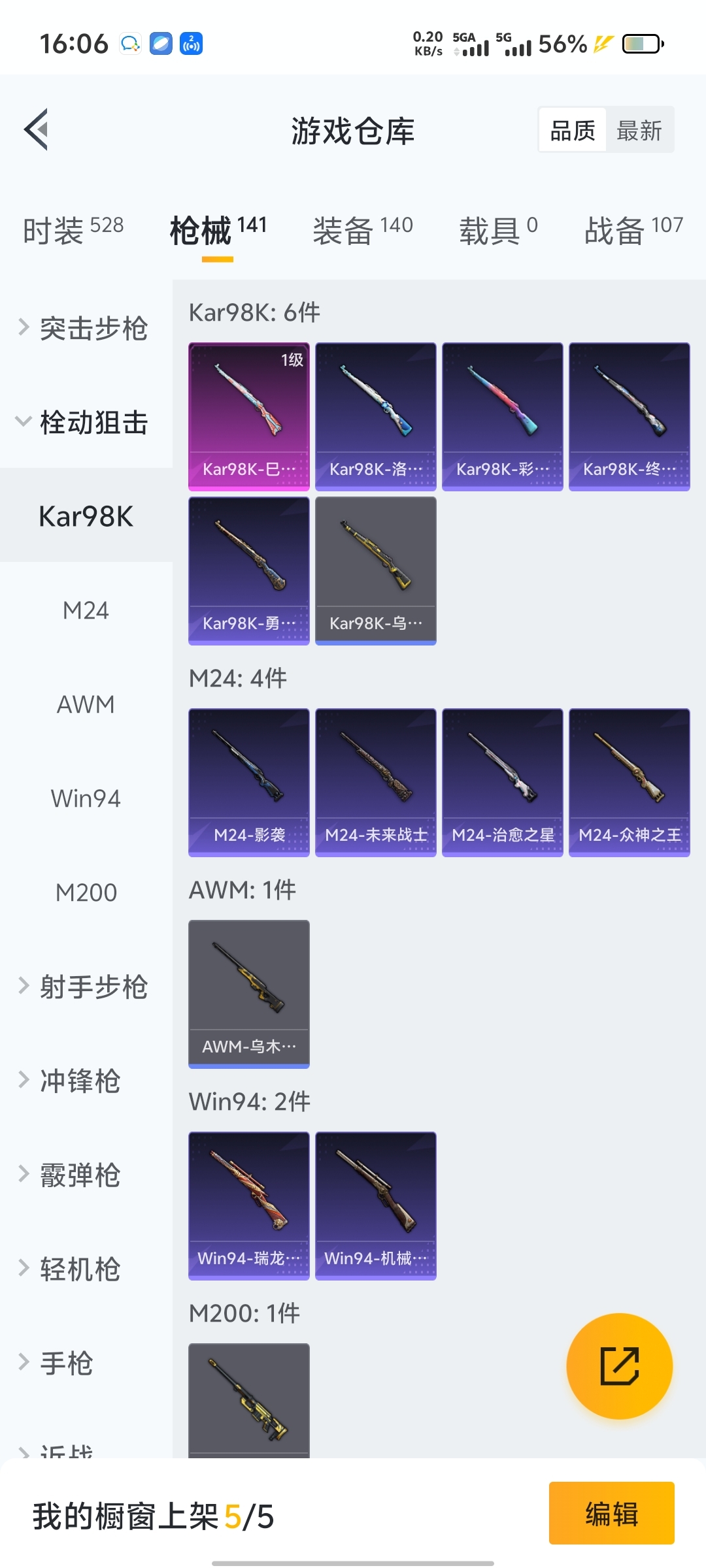Select M24 in the side list
The height and width of the screenshot is (1568, 706).
tap(86, 610)
